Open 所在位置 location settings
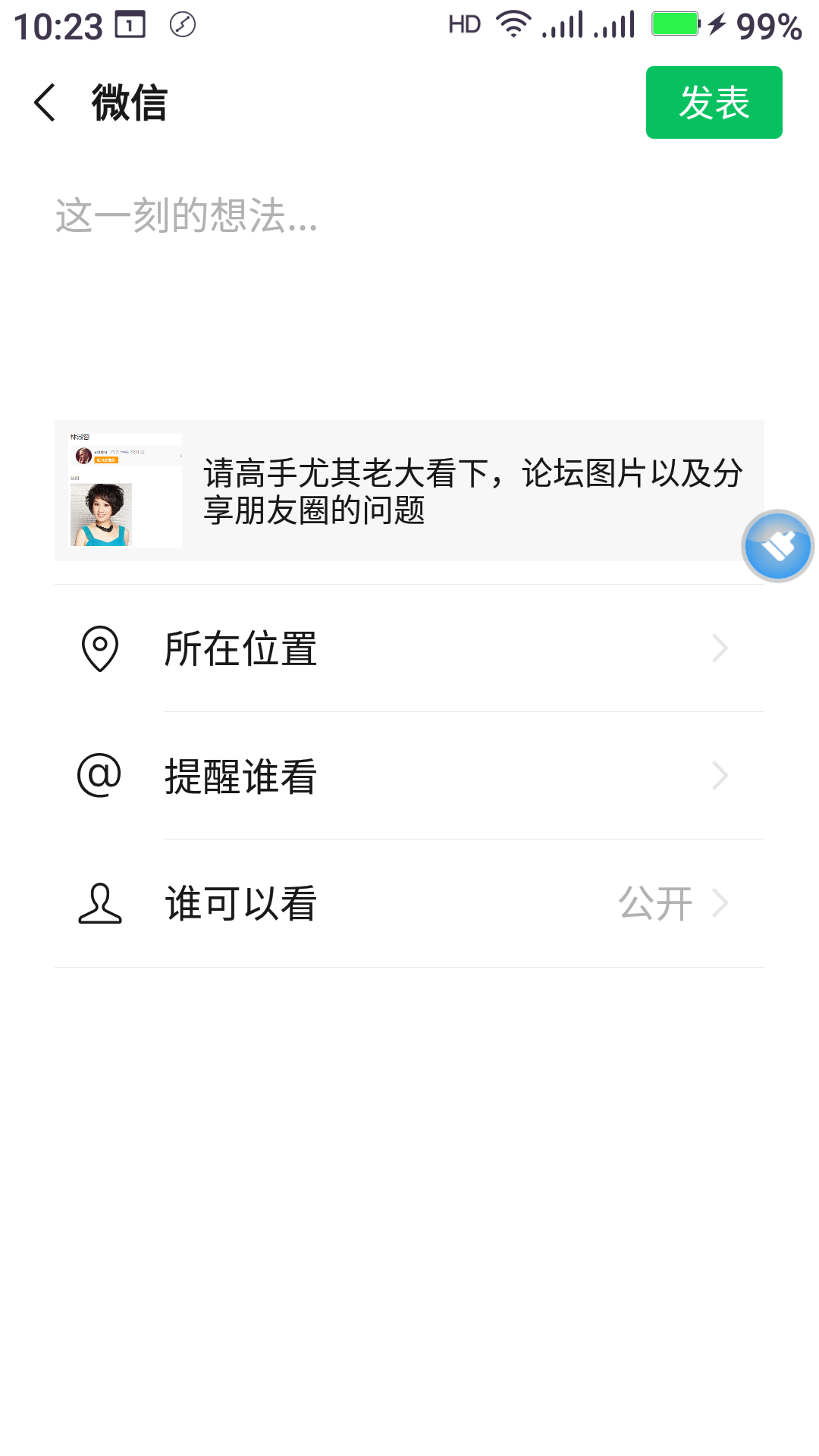Viewport: 819px width, 1456px height. [x=409, y=648]
